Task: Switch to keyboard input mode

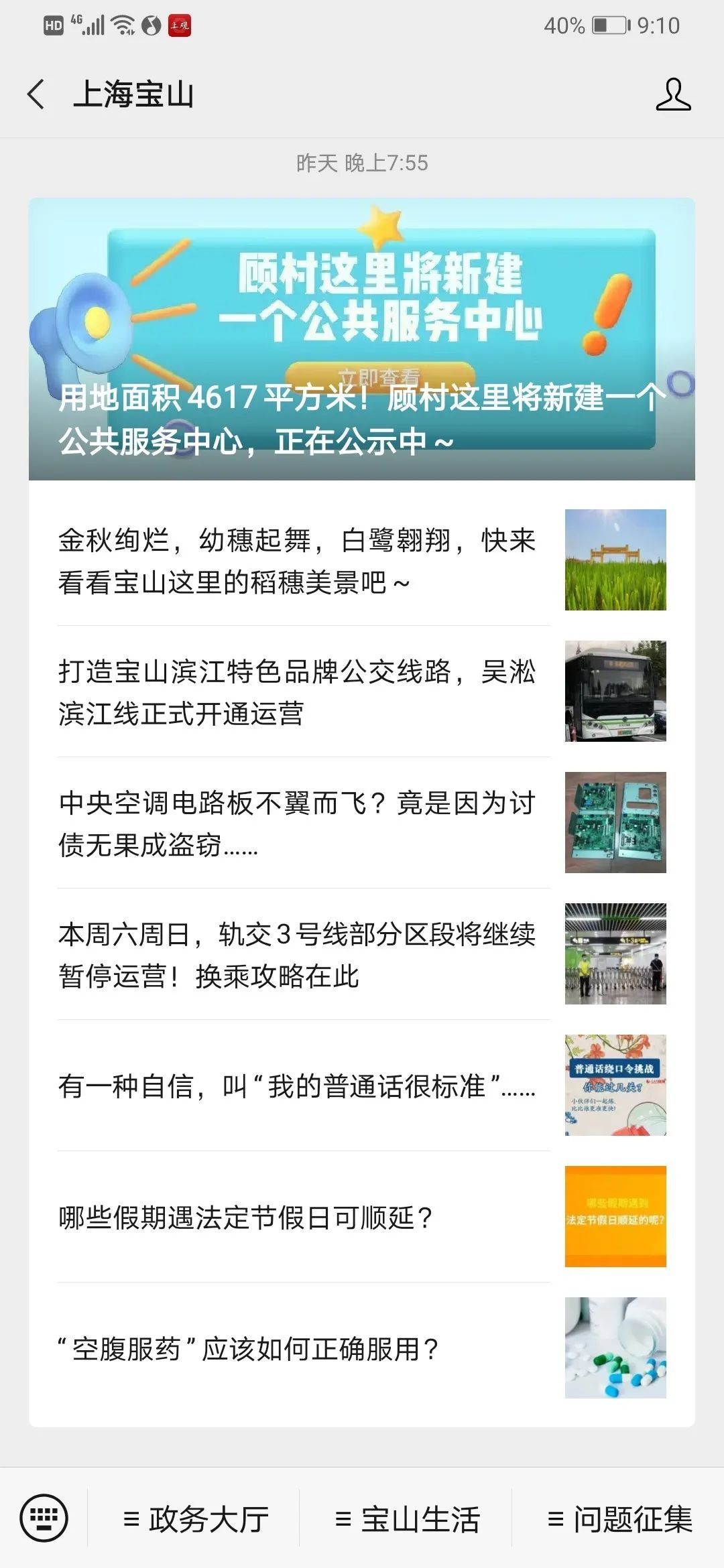Action: point(44,1518)
